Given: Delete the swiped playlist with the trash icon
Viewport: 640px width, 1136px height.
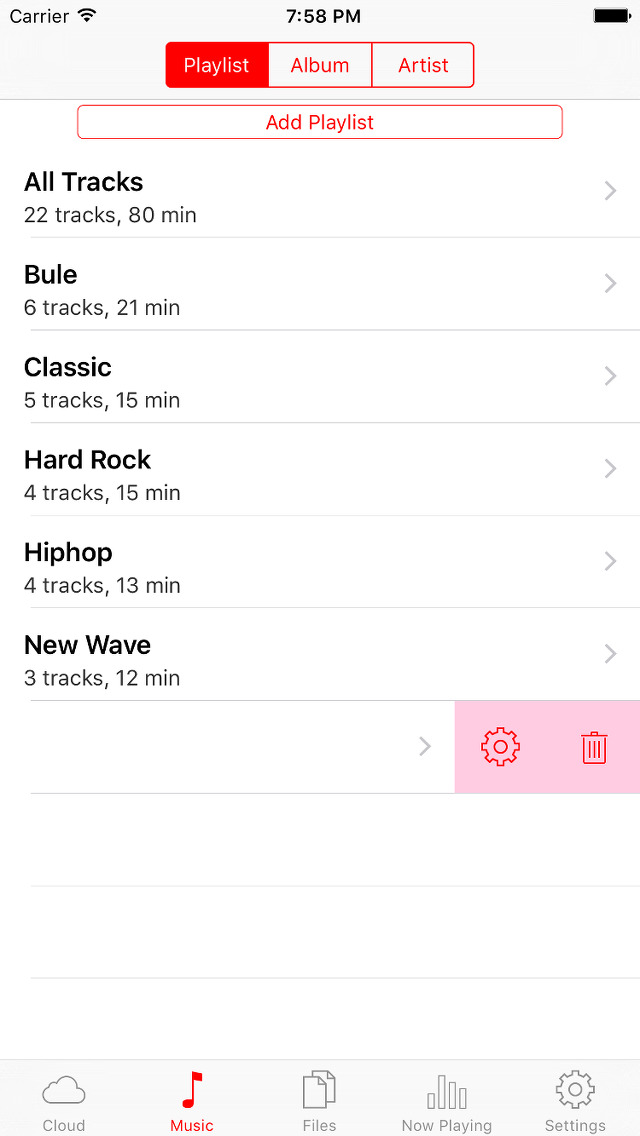Looking at the screenshot, I should pos(594,747).
